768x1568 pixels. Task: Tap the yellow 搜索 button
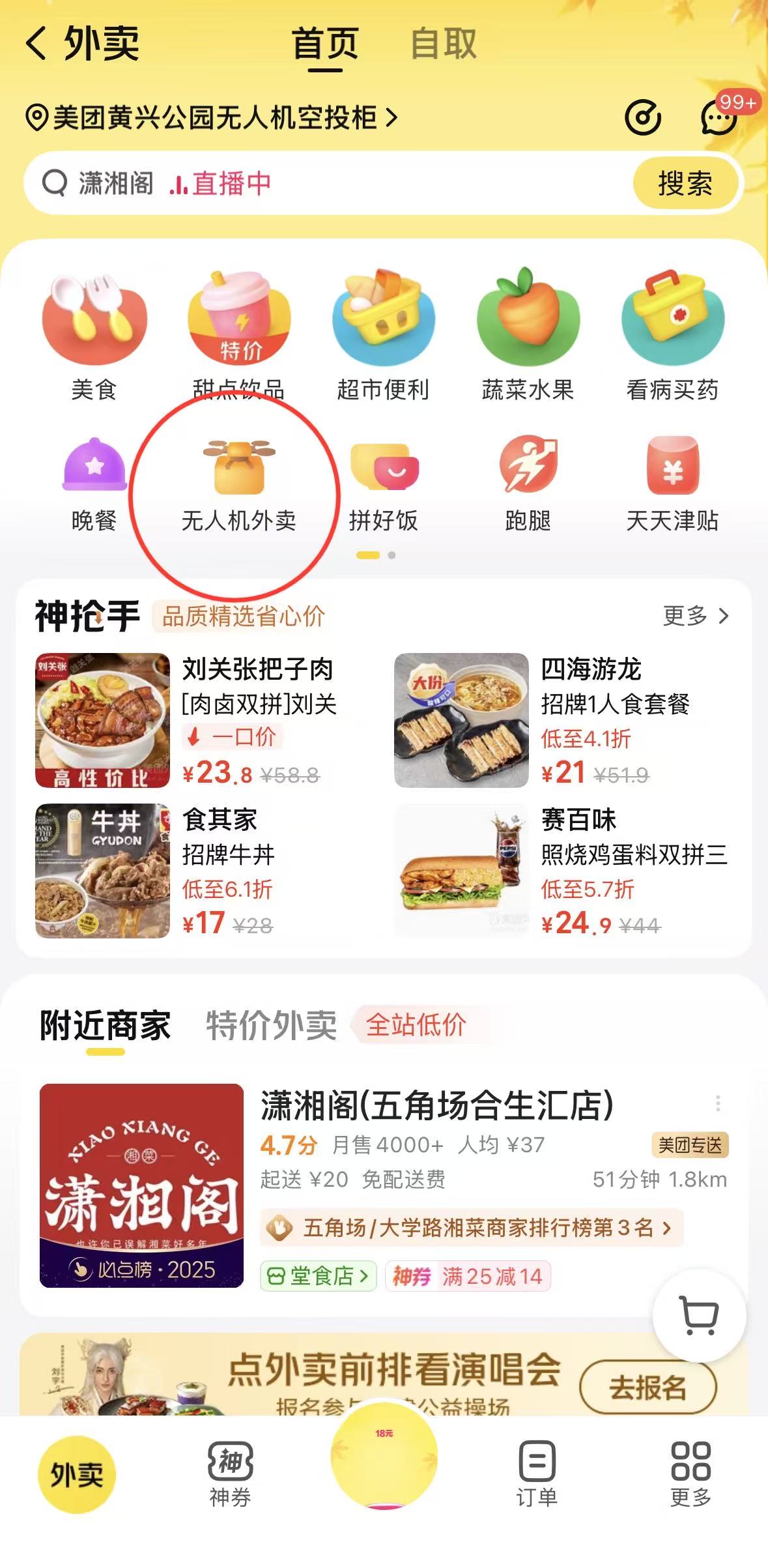point(685,183)
